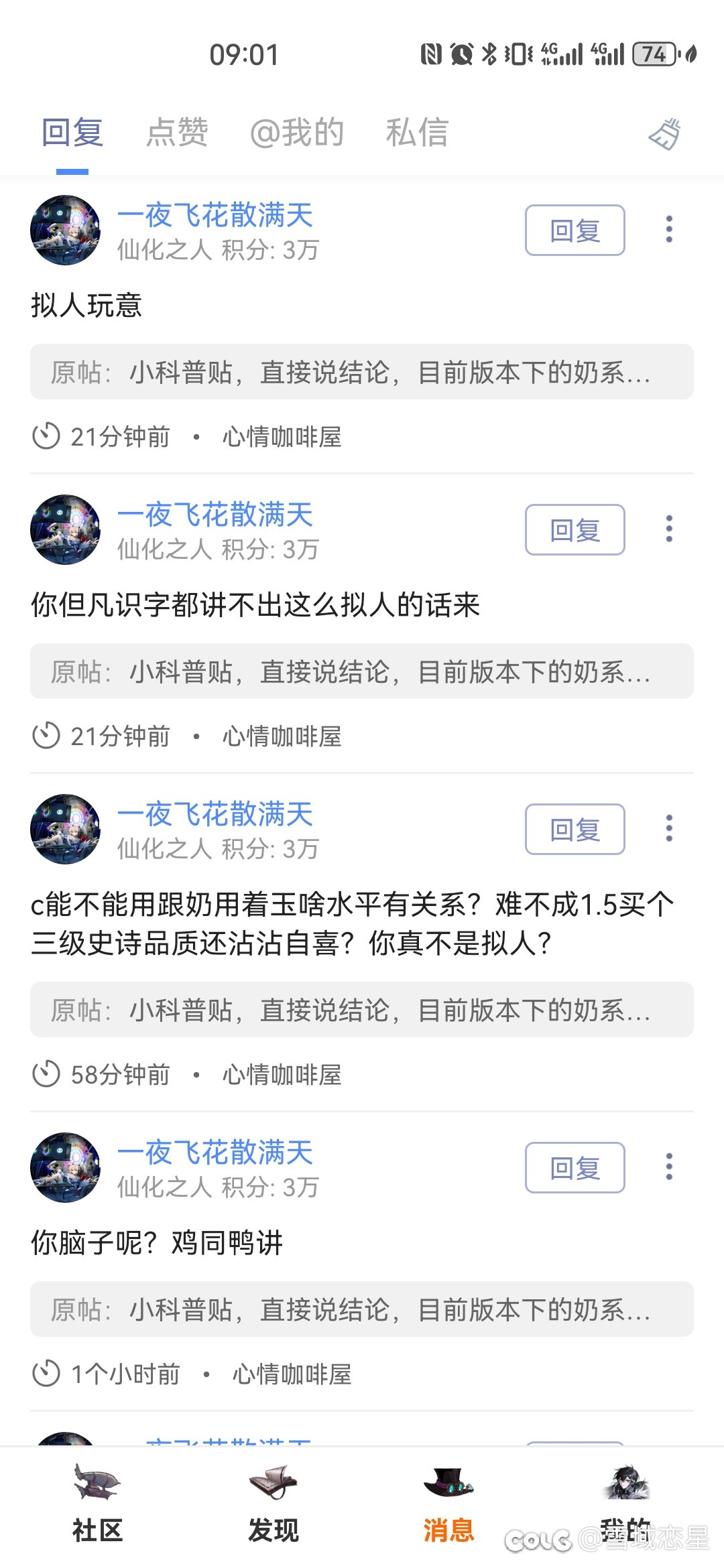The width and height of the screenshot is (724, 1568).
Task: Open 心情咖啡屋 board under 58分钟前 comment
Action: point(282,1075)
